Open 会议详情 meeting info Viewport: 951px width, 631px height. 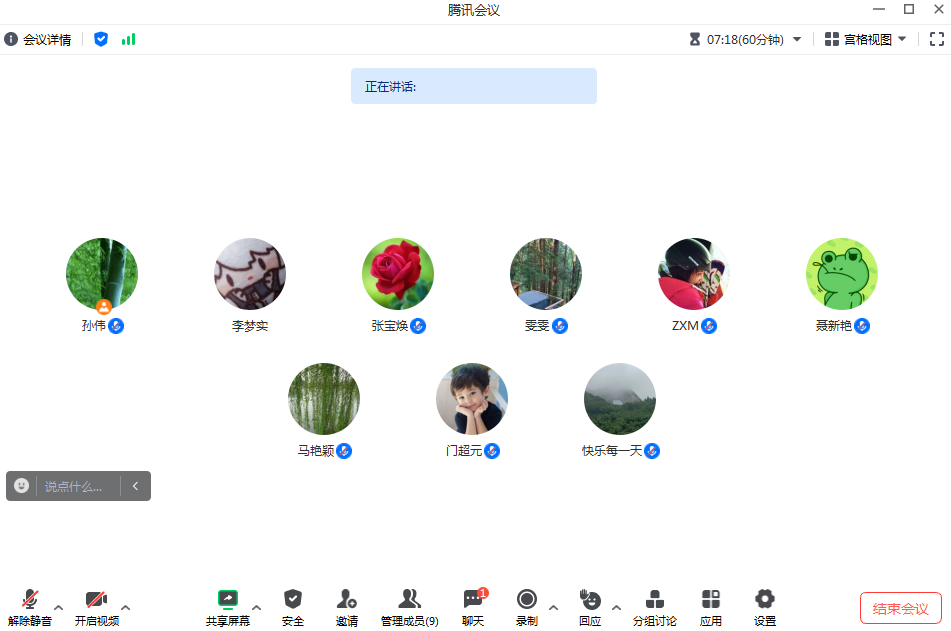tap(38, 40)
